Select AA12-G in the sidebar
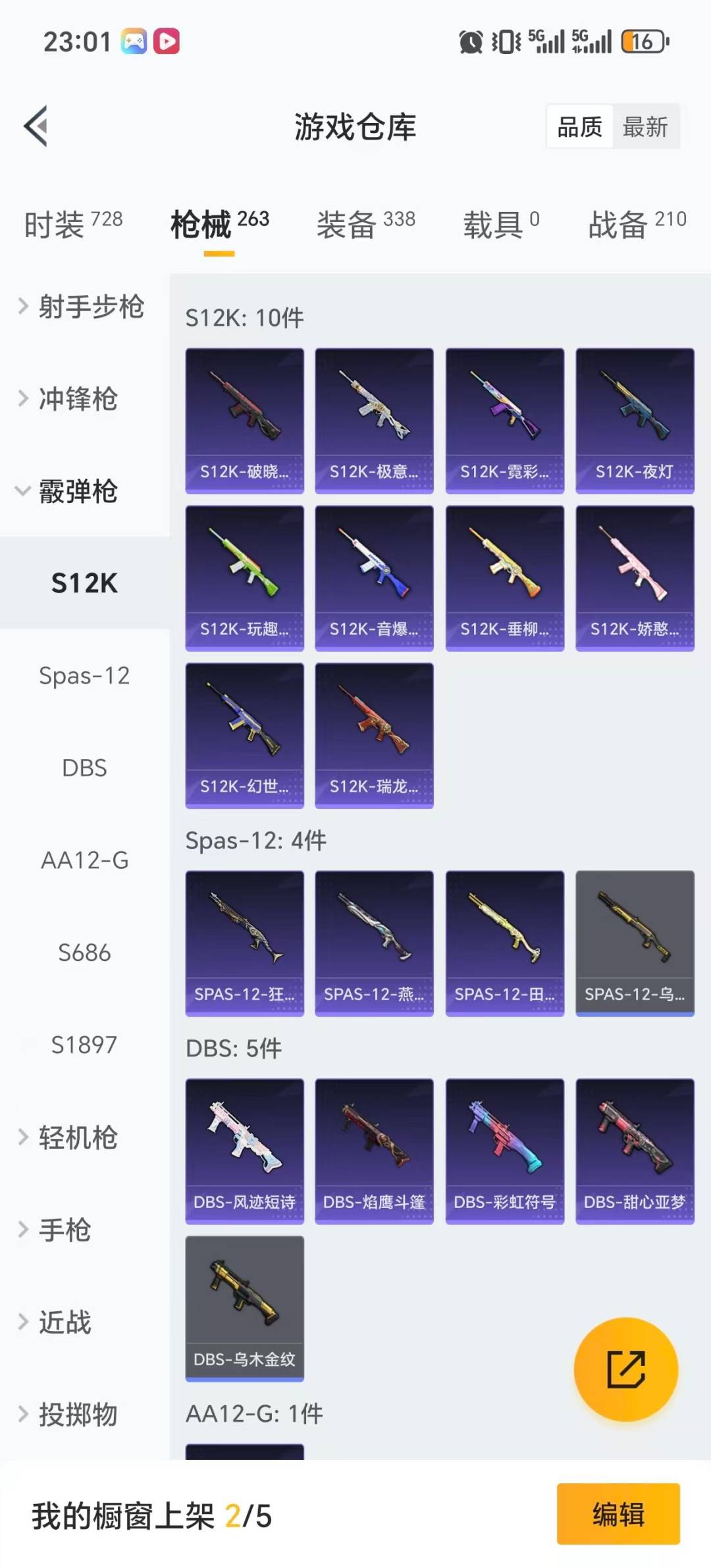Screen dimensions: 711x1568 tap(84, 860)
